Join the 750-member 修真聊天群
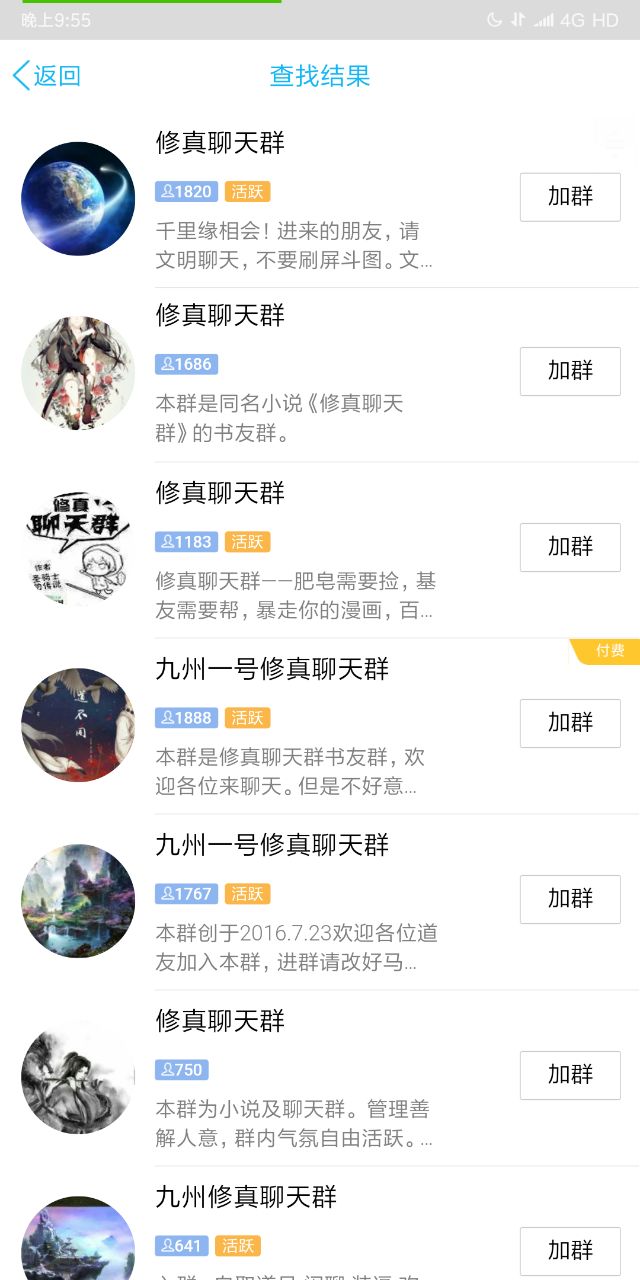The image size is (640, 1280). [570, 1075]
